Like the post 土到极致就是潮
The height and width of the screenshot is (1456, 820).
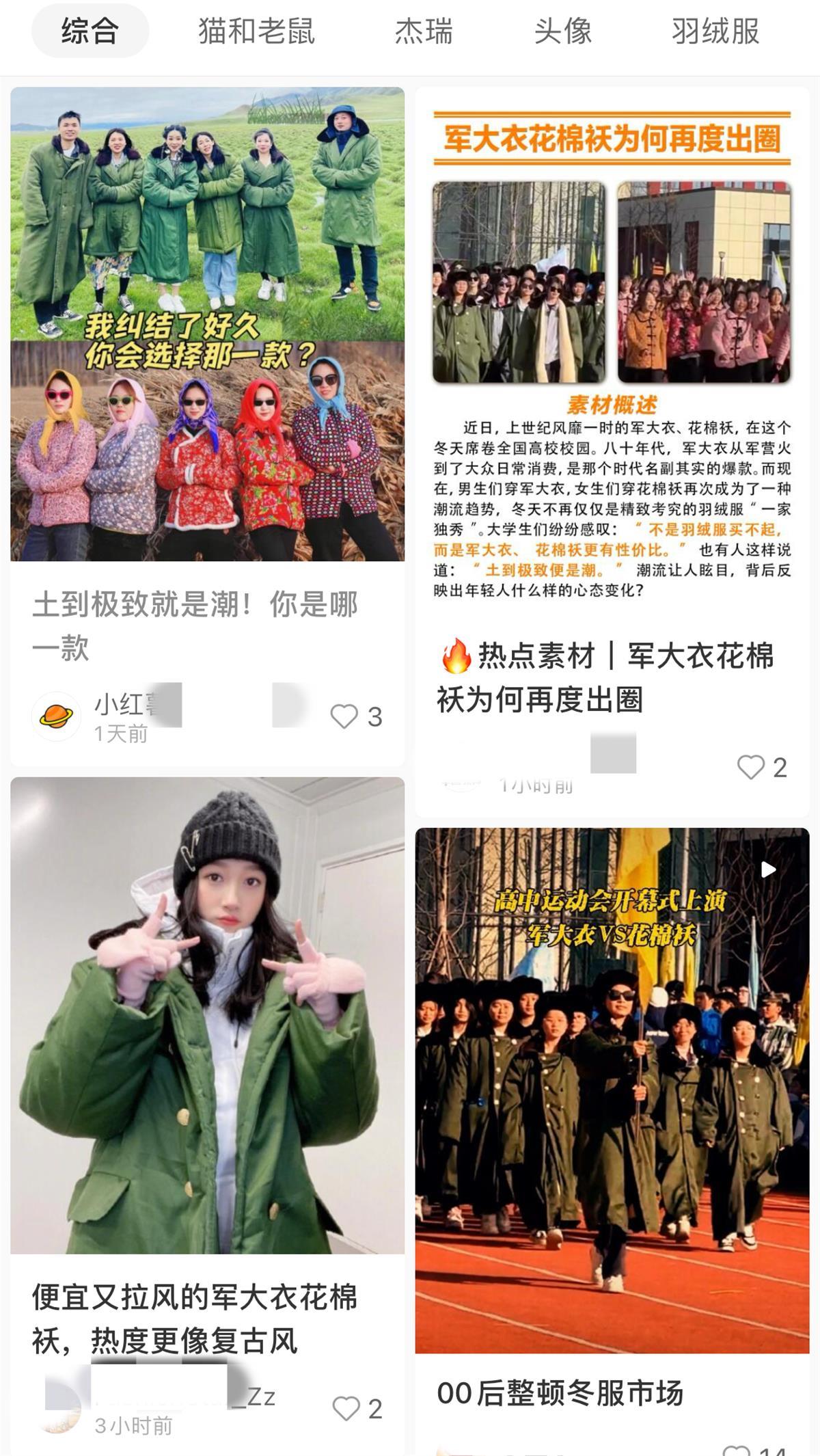[x=344, y=716]
